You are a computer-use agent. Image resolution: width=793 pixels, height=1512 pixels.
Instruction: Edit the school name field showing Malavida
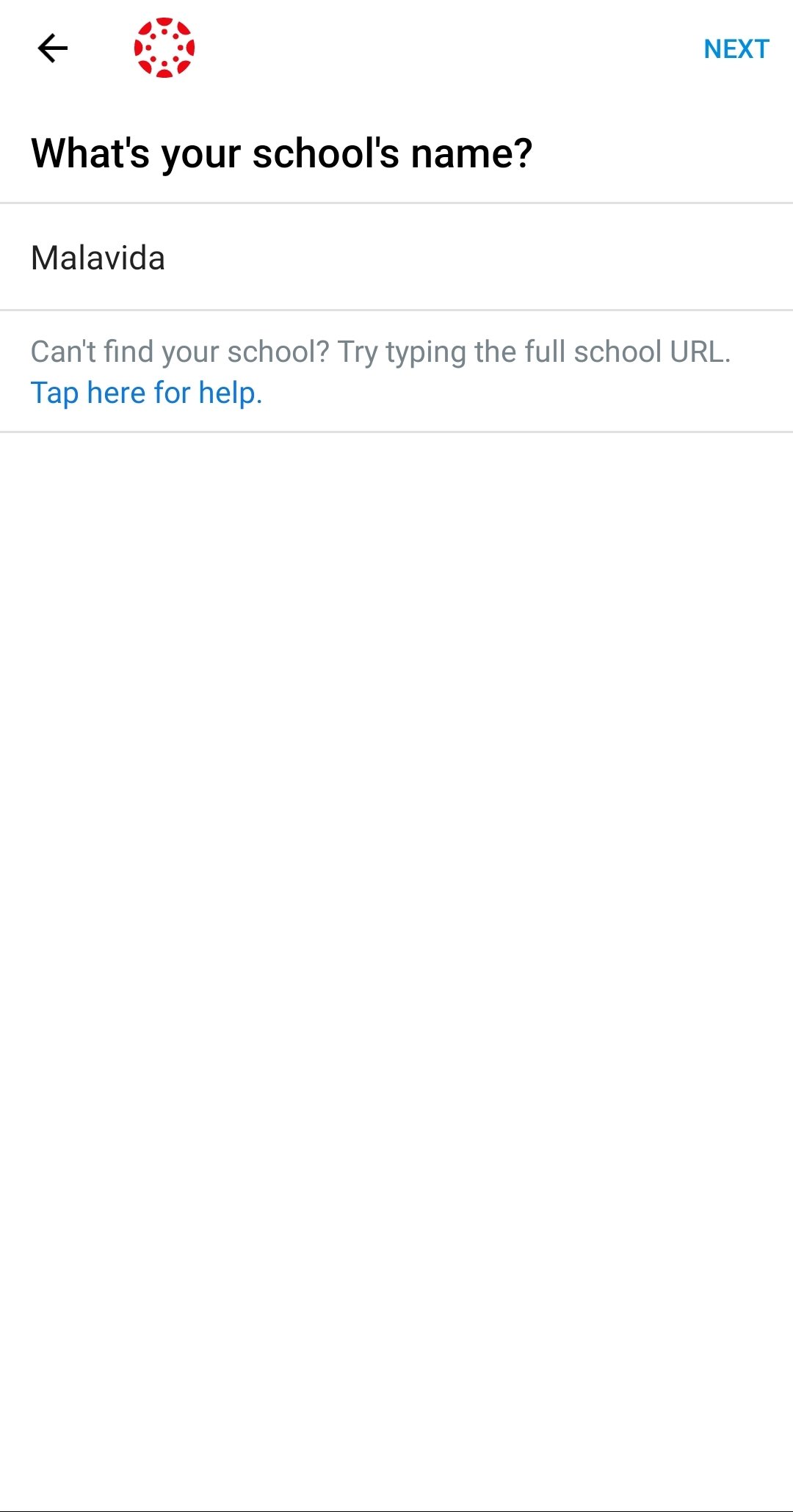click(x=396, y=257)
